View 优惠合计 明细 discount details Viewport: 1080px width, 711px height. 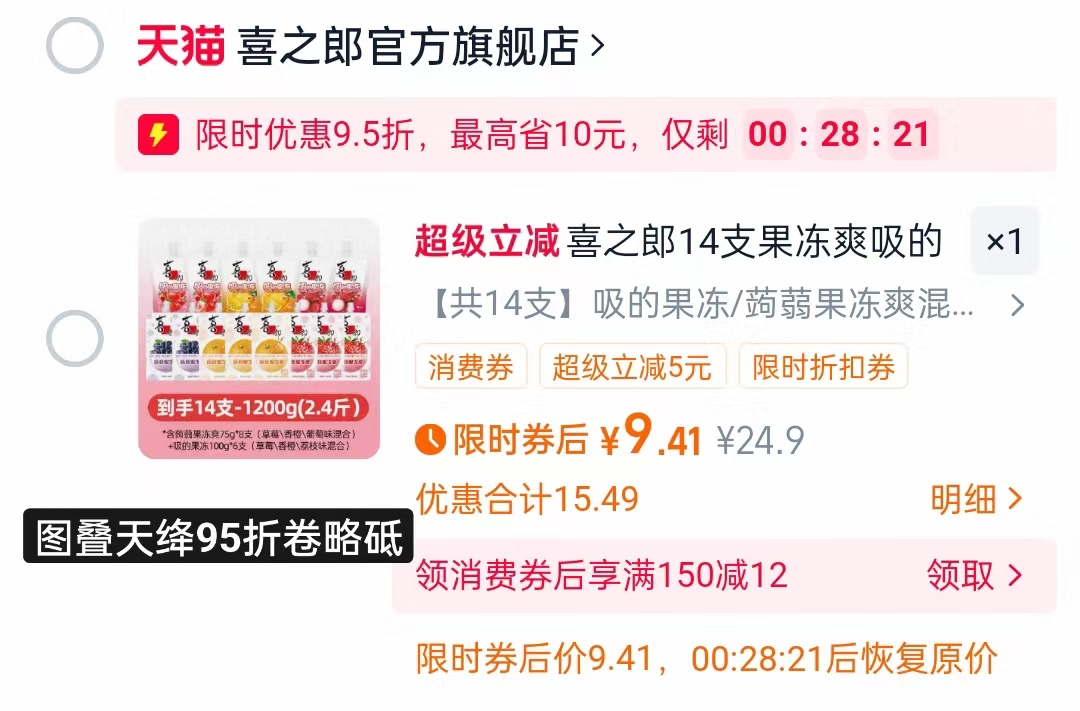[x=976, y=499]
